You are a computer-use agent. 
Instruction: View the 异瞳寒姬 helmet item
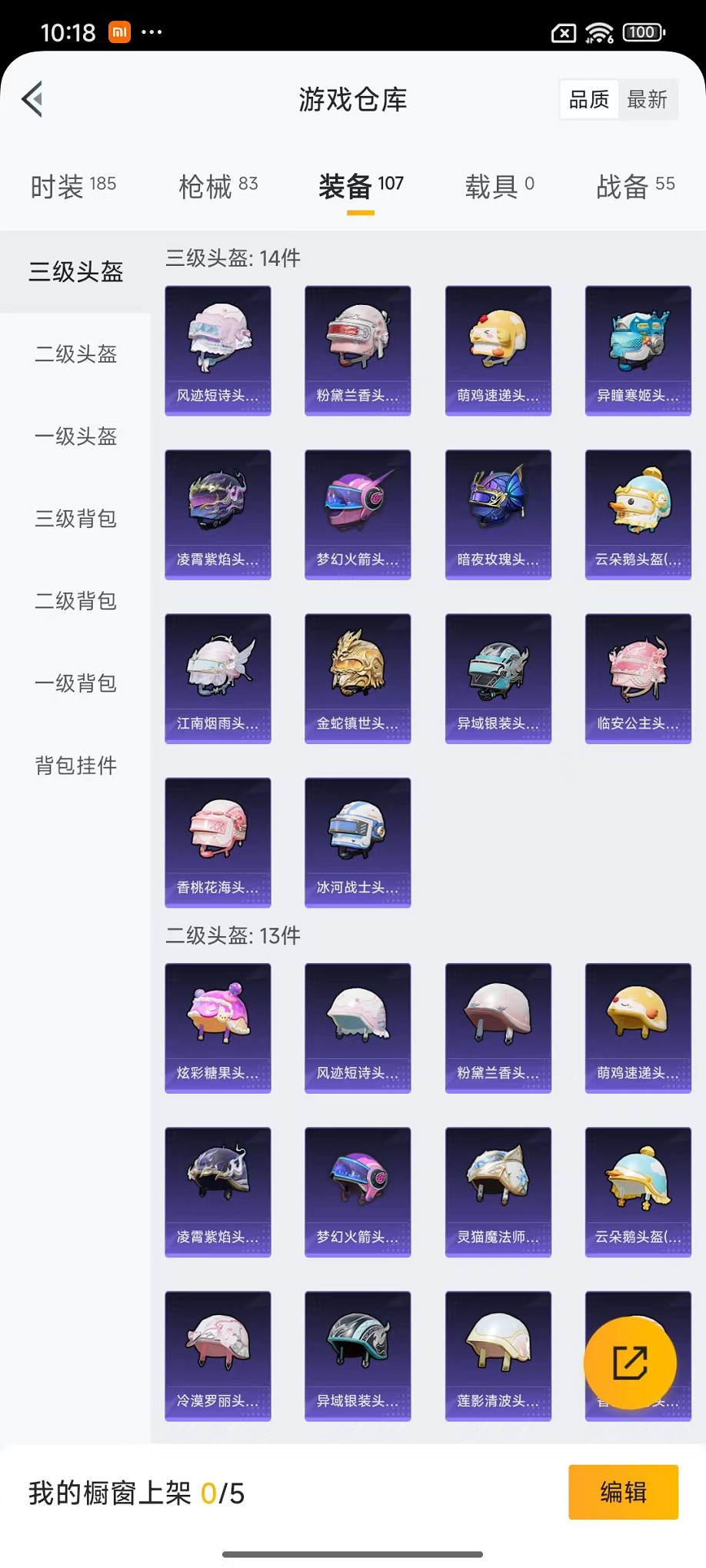coord(638,350)
